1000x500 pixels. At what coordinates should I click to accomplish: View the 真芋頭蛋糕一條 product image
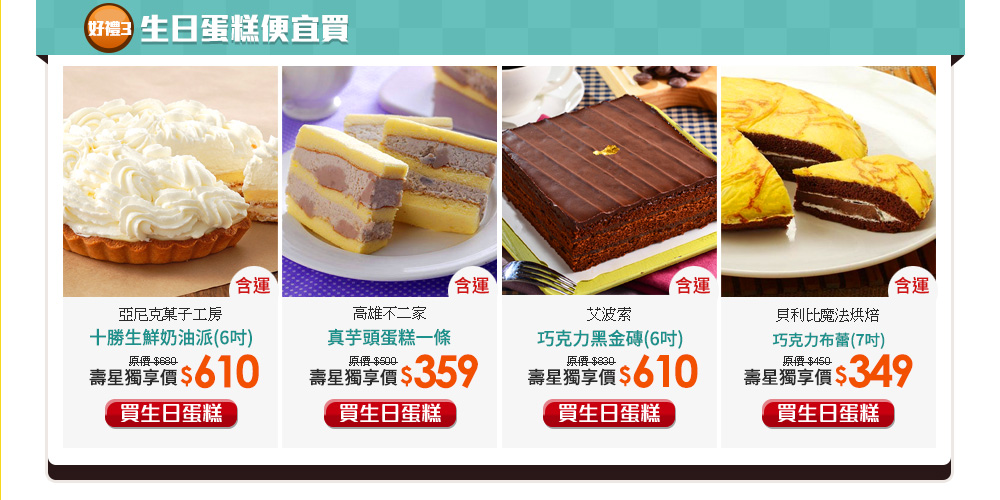(389, 180)
